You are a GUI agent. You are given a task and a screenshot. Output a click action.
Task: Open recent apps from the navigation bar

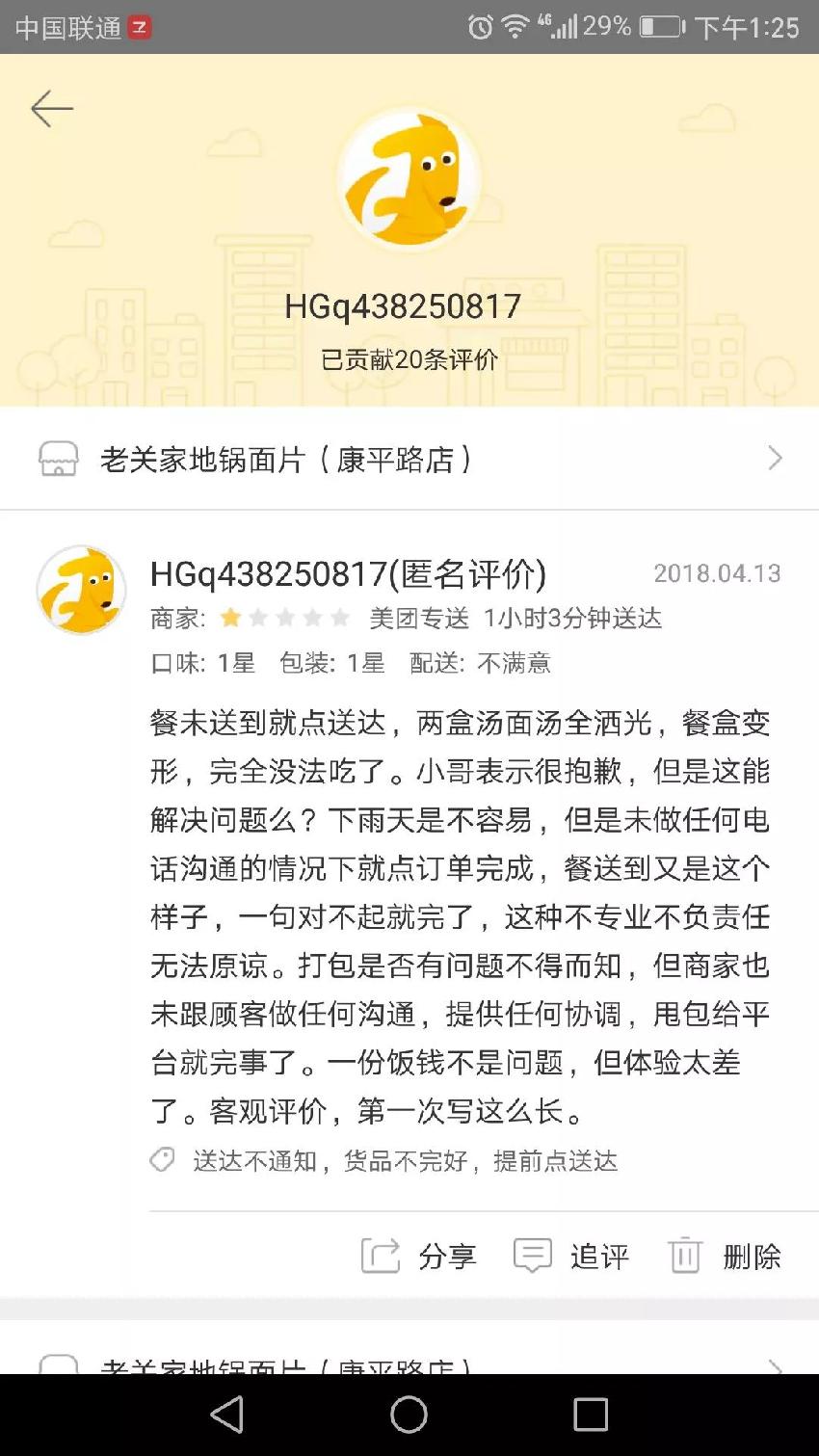590,1415
